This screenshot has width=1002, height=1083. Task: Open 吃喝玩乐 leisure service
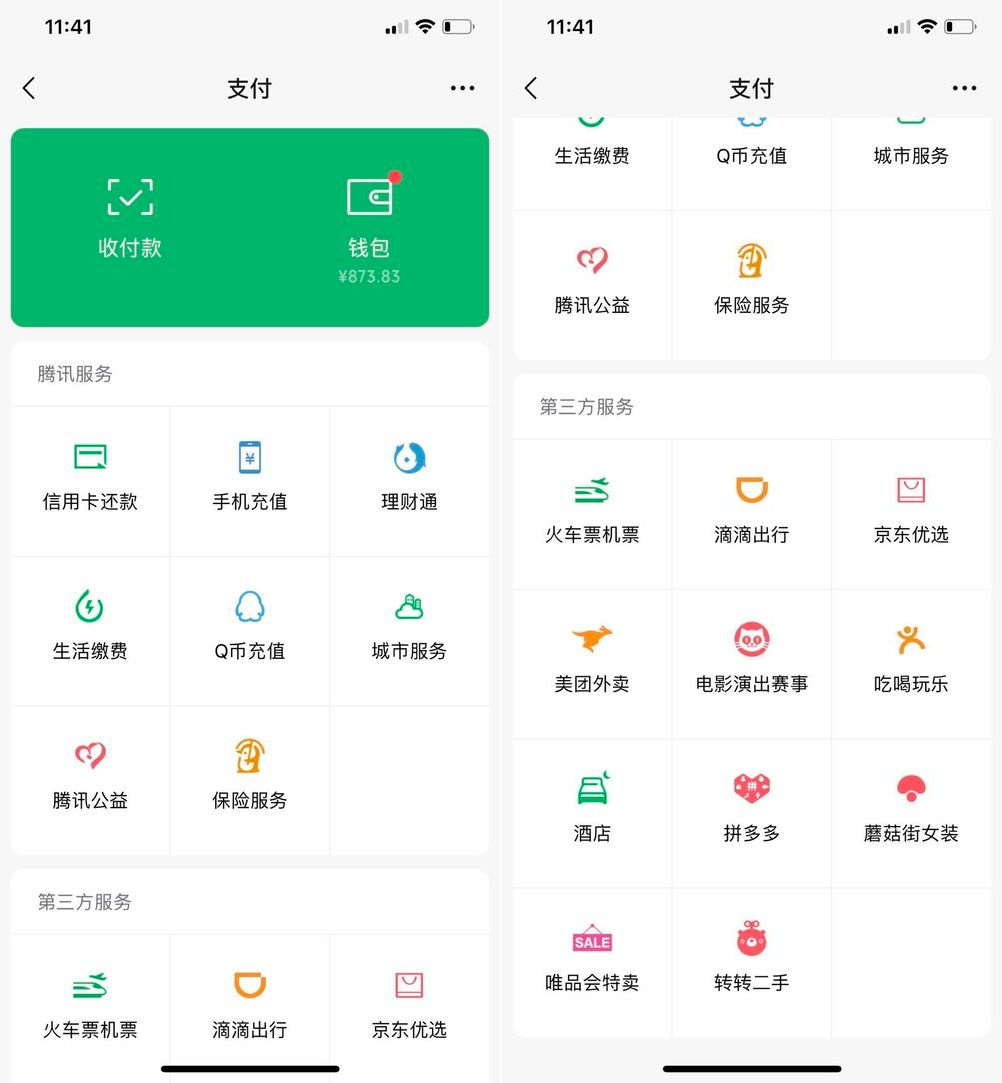[x=911, y=664]
